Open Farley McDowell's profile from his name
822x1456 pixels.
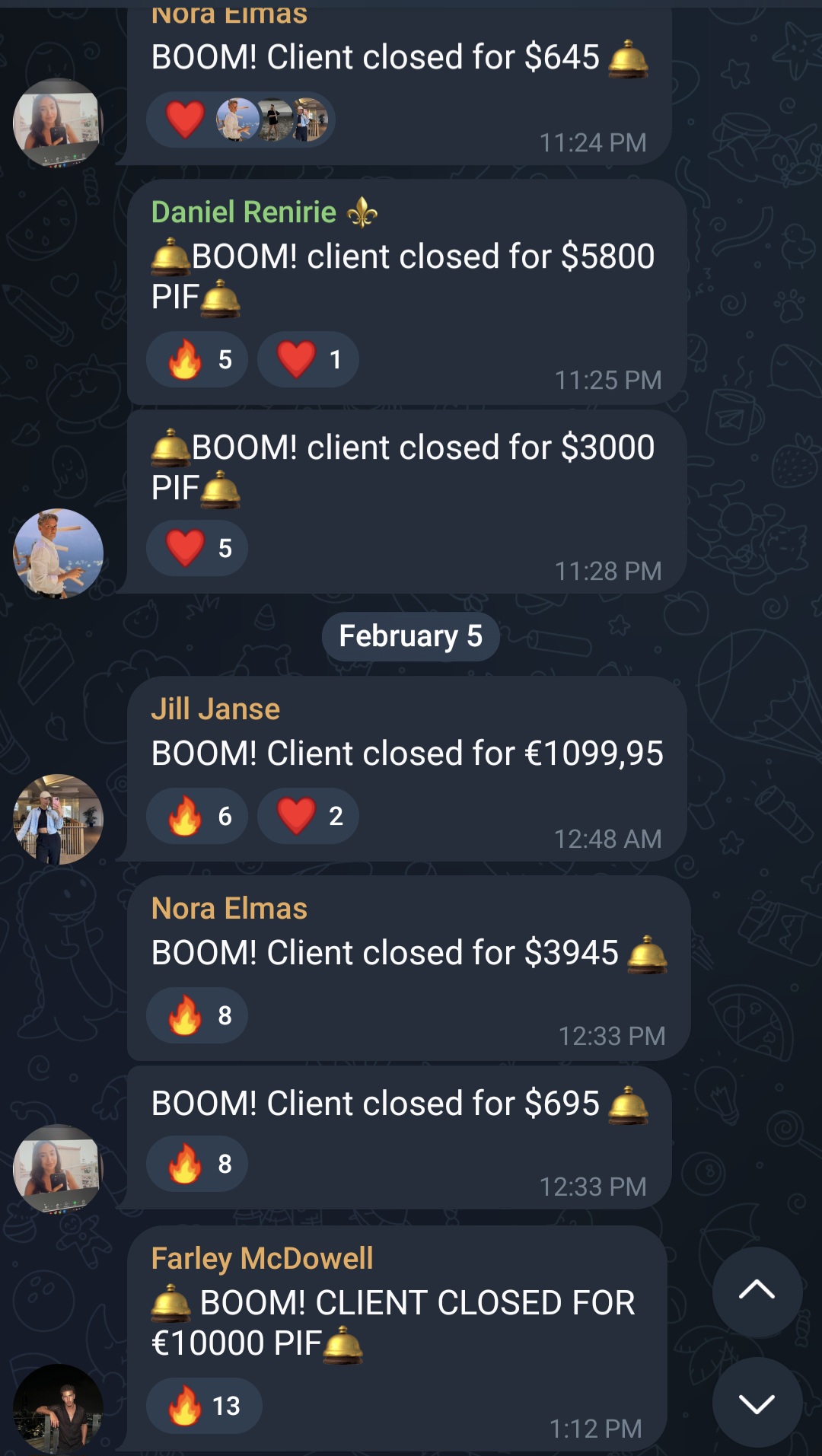pyautogui.click(x=262, y=1259)
